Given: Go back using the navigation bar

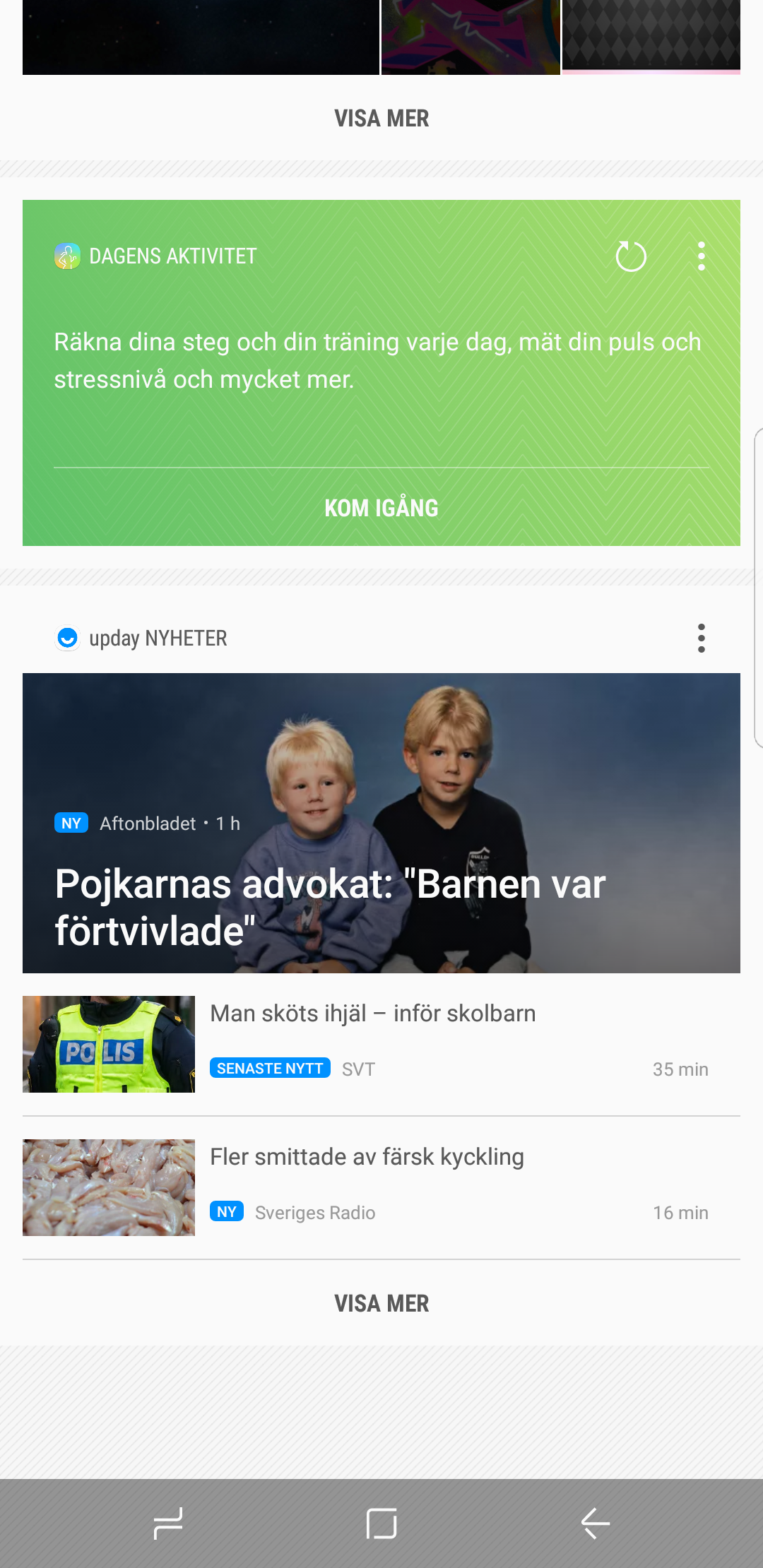Looking at the screenshot, I should [595, 1523].
